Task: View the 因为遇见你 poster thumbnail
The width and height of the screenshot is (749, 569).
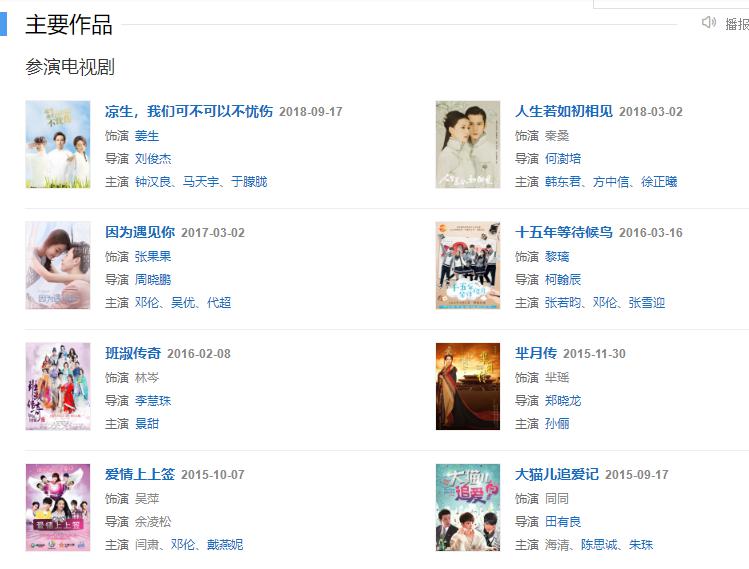Action: [x=58, y=265]
